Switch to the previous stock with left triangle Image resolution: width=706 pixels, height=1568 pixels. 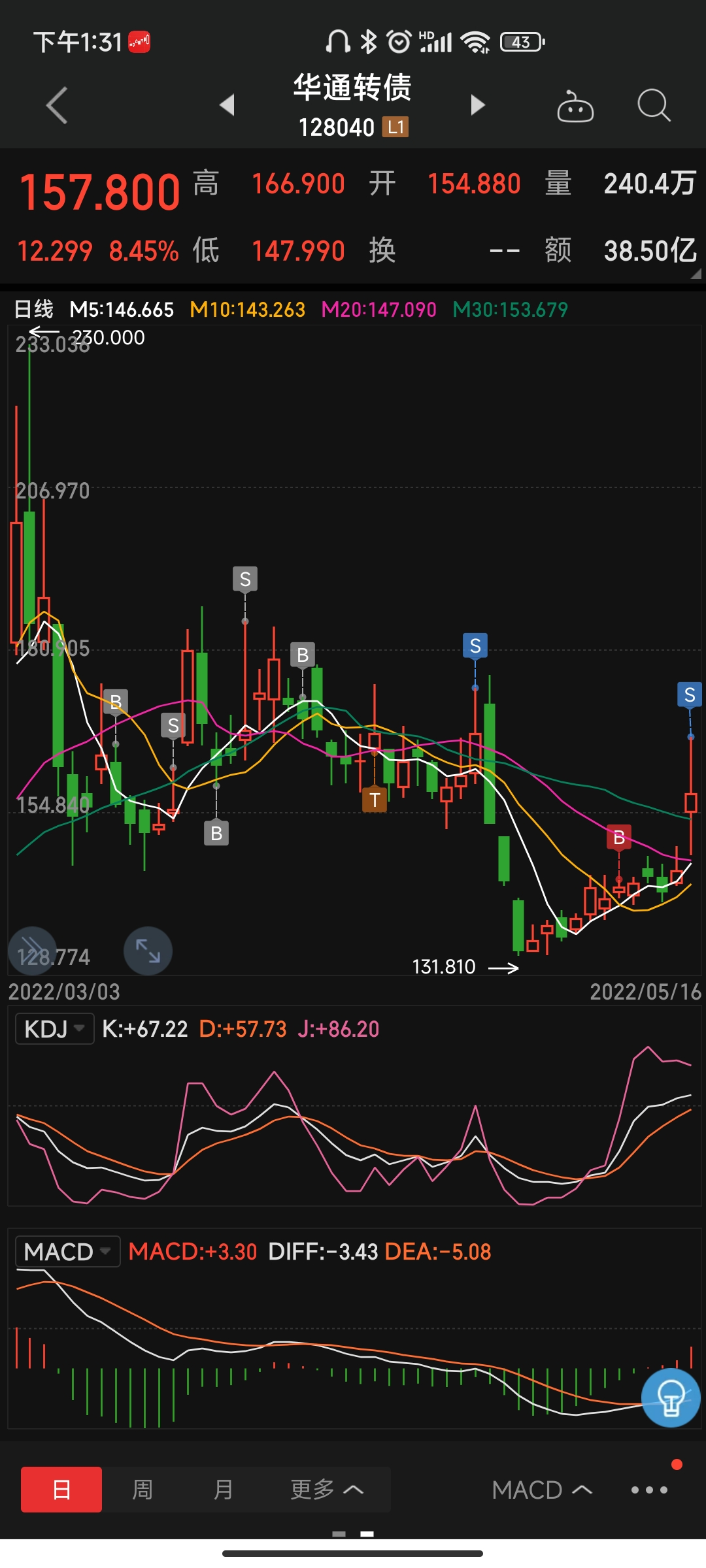point(227,105)
